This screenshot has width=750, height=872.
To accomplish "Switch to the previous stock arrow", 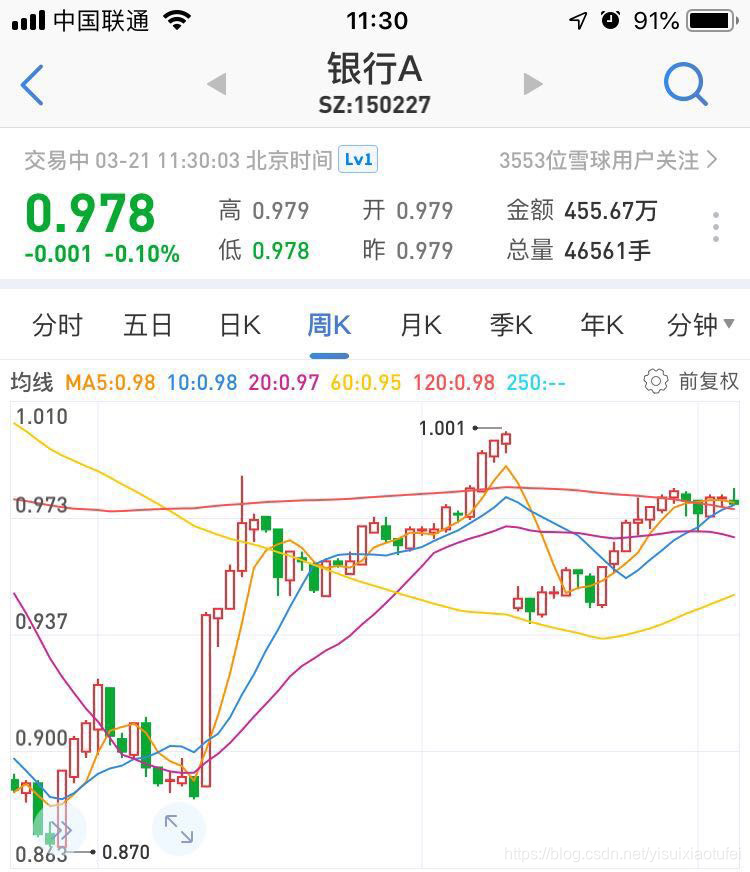I will (x=217, y=84).
